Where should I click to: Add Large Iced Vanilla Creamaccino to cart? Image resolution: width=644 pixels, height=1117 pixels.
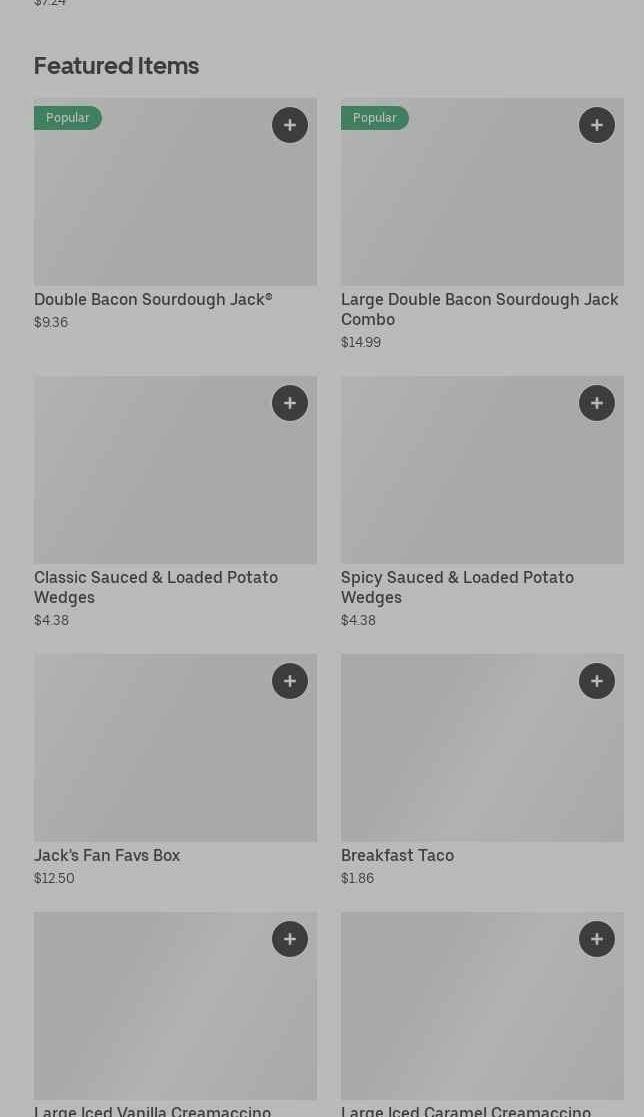pos(290,939)
